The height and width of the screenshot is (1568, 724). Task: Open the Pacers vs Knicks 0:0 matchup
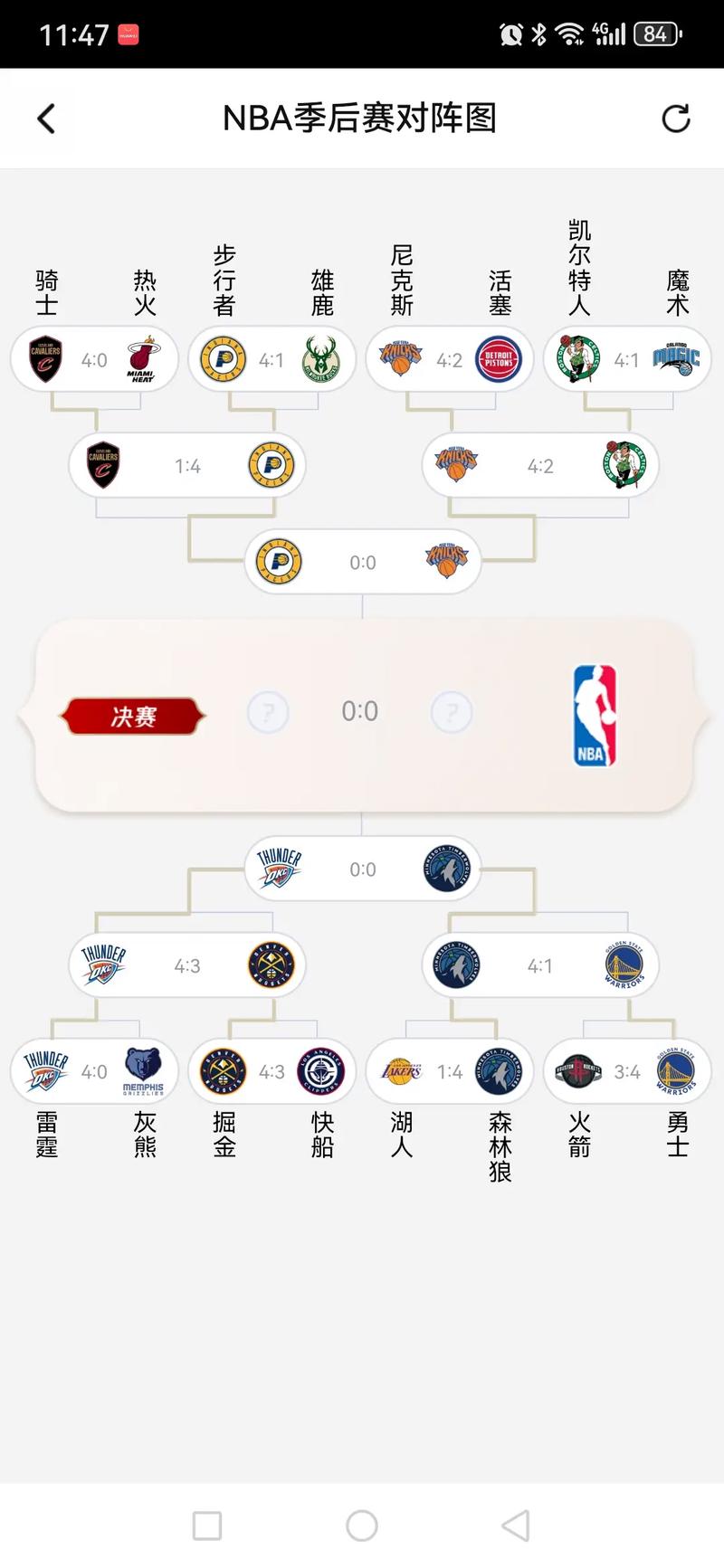362,562
